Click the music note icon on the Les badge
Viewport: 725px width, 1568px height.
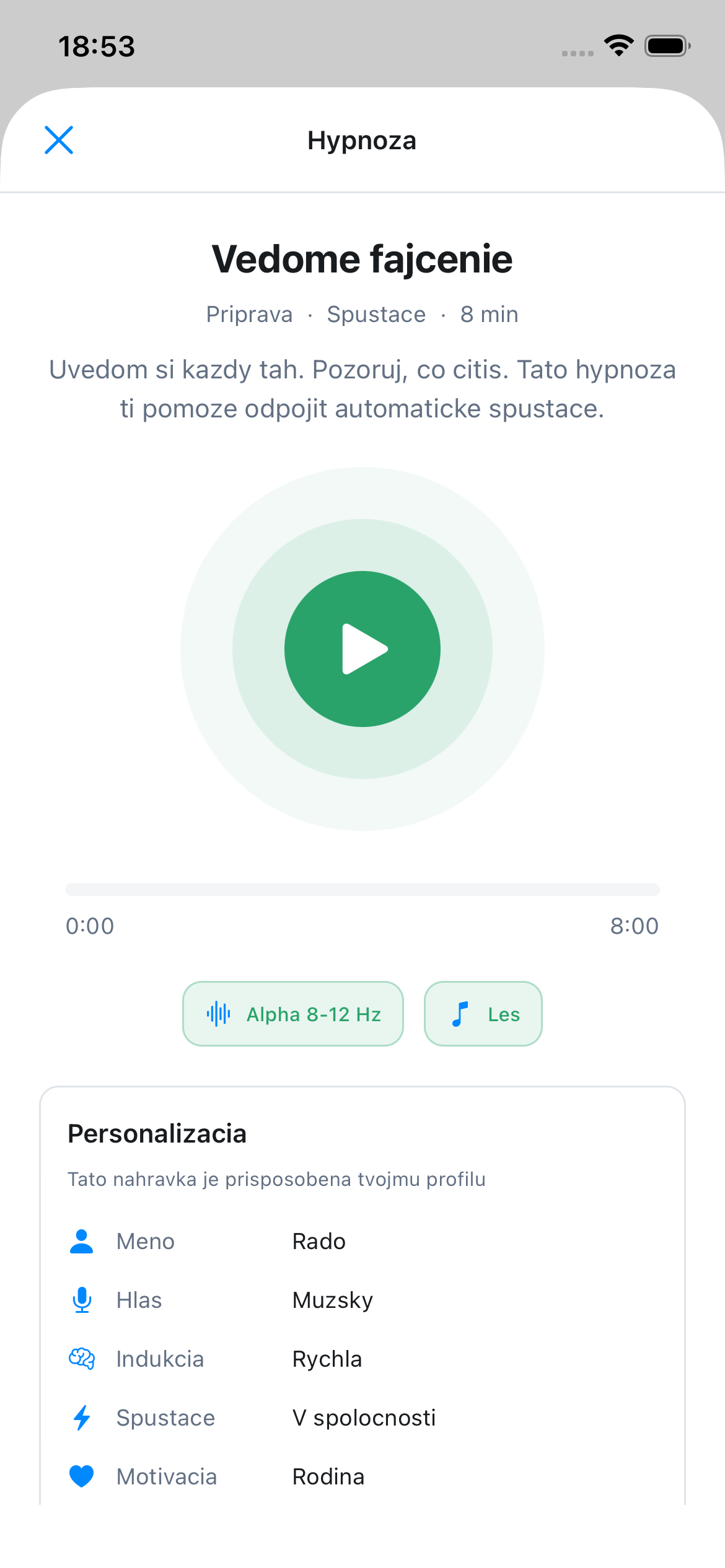pos(459,1014)
